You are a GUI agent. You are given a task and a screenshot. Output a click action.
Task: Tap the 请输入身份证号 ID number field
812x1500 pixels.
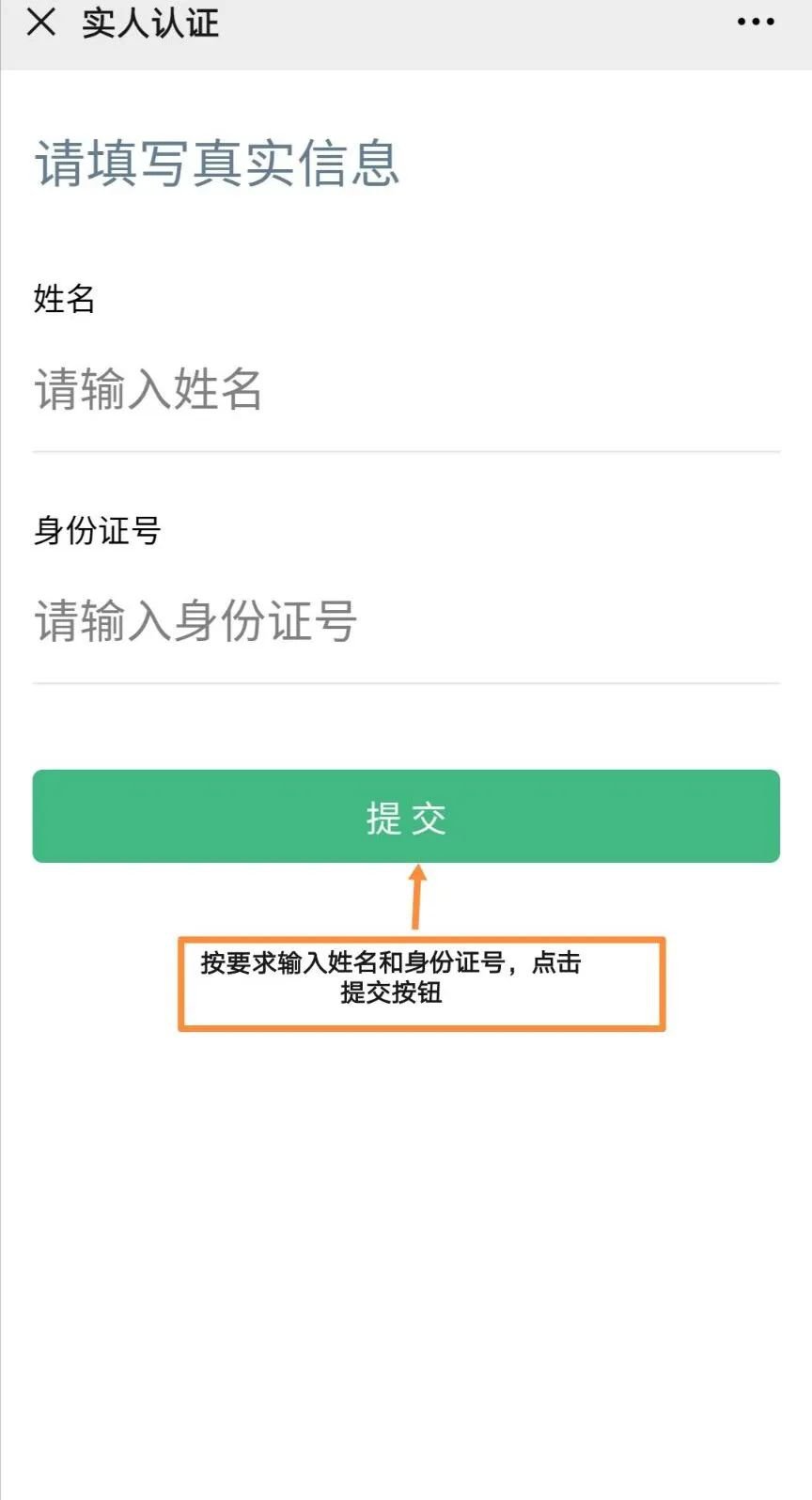404,621
